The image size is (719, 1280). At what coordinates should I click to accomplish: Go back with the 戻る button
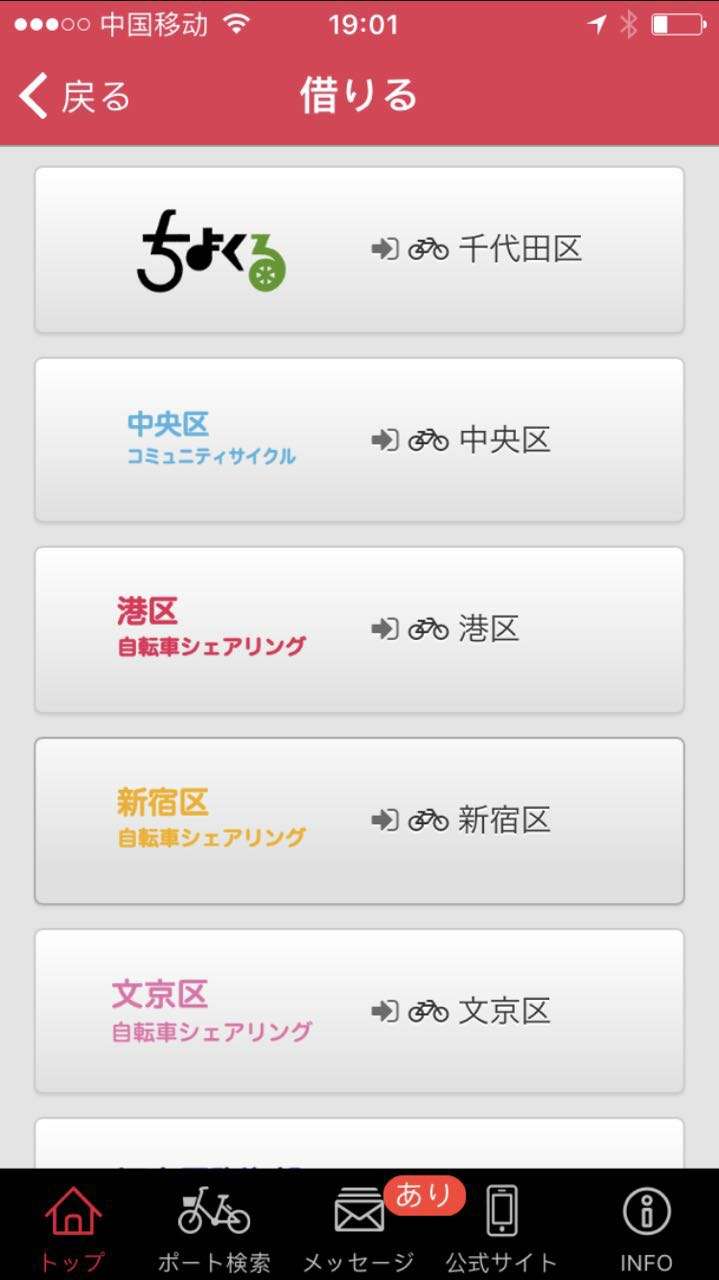pos(75,96)
